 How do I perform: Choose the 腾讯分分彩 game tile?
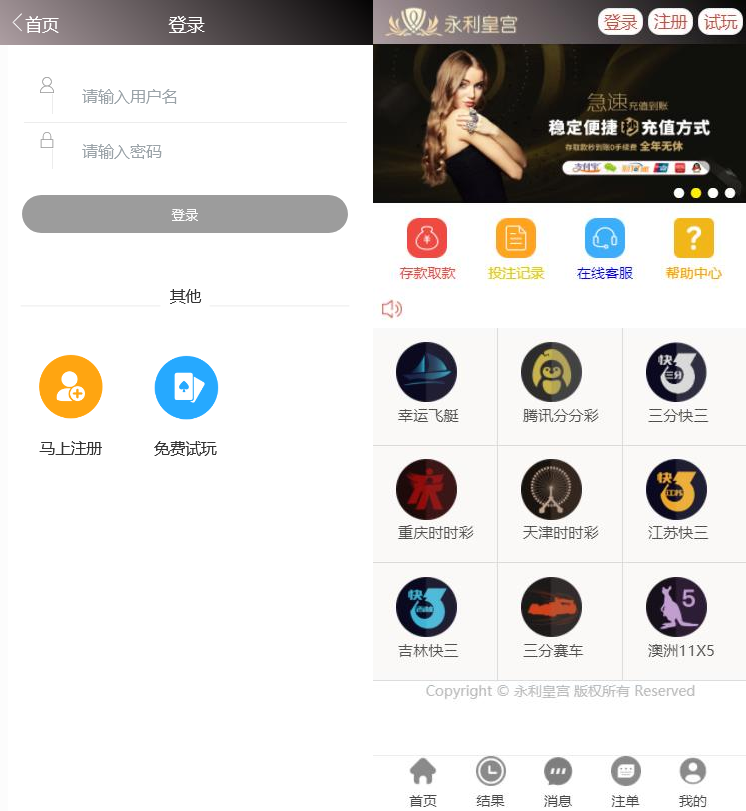tap(560, 385)
